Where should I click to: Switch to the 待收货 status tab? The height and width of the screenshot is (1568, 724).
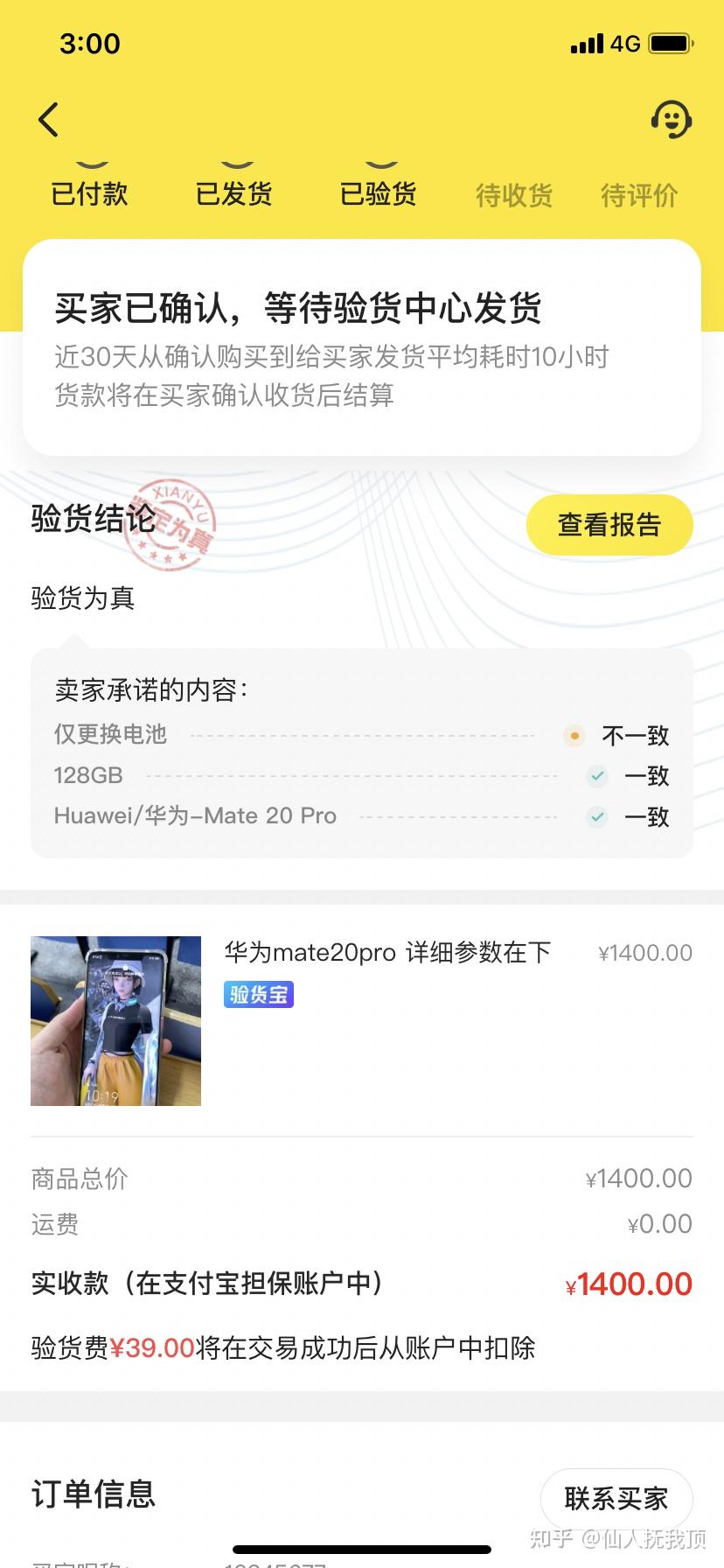[513, 194]
